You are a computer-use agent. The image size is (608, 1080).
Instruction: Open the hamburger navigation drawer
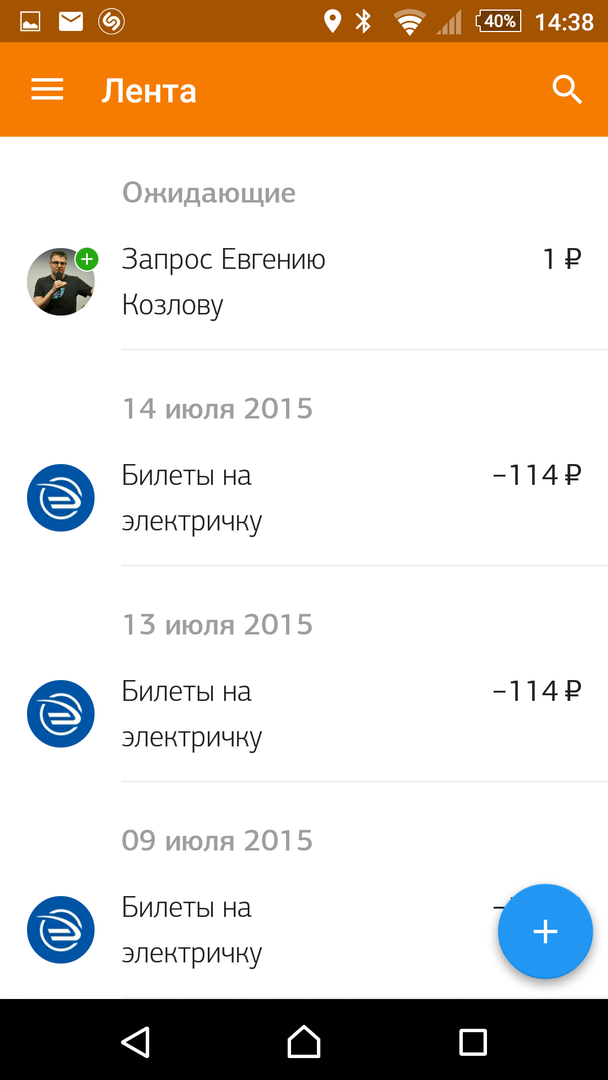click(47, 90)
